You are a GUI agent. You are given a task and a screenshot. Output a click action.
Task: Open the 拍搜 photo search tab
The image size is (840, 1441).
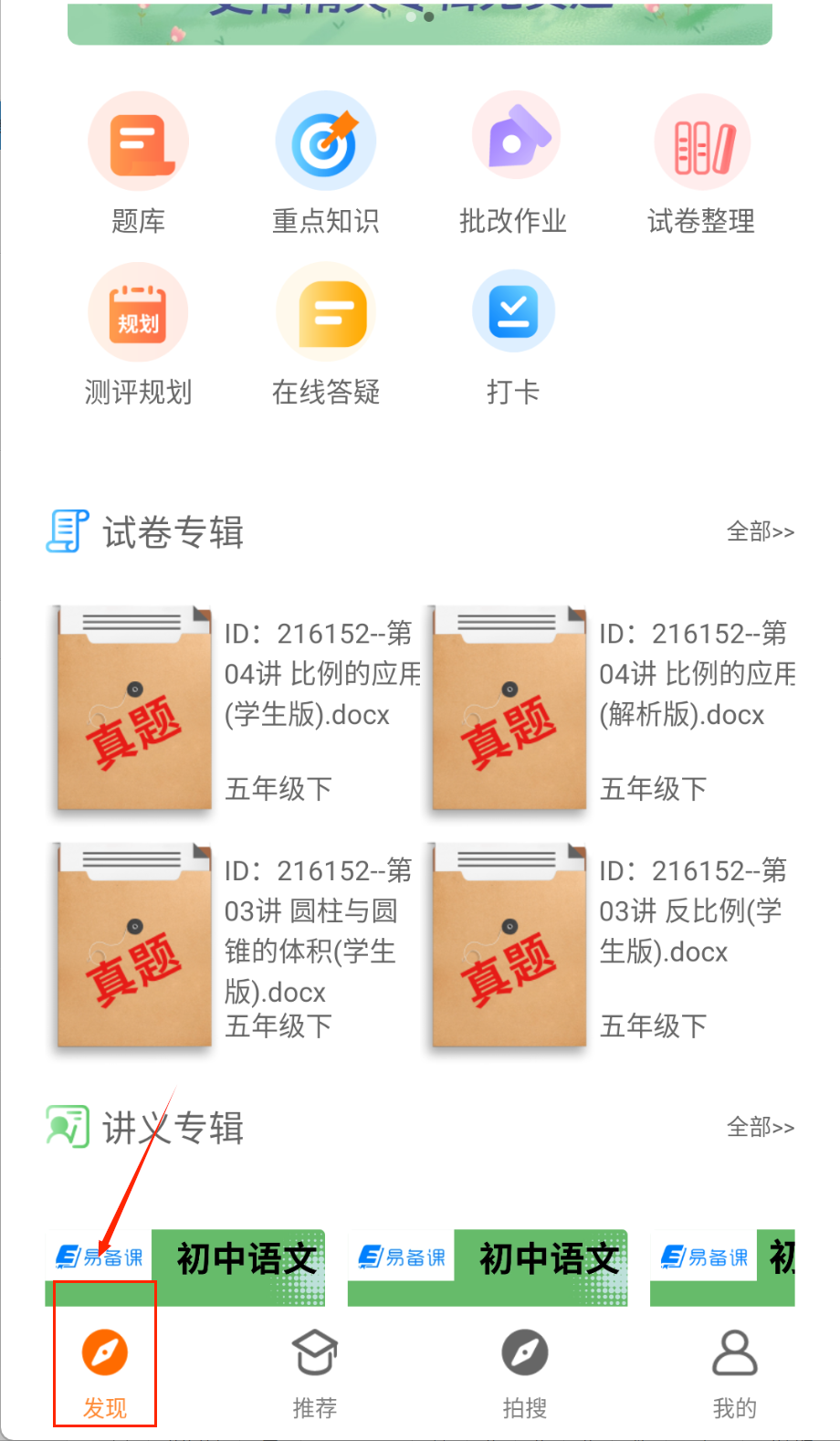[525, 1368]
